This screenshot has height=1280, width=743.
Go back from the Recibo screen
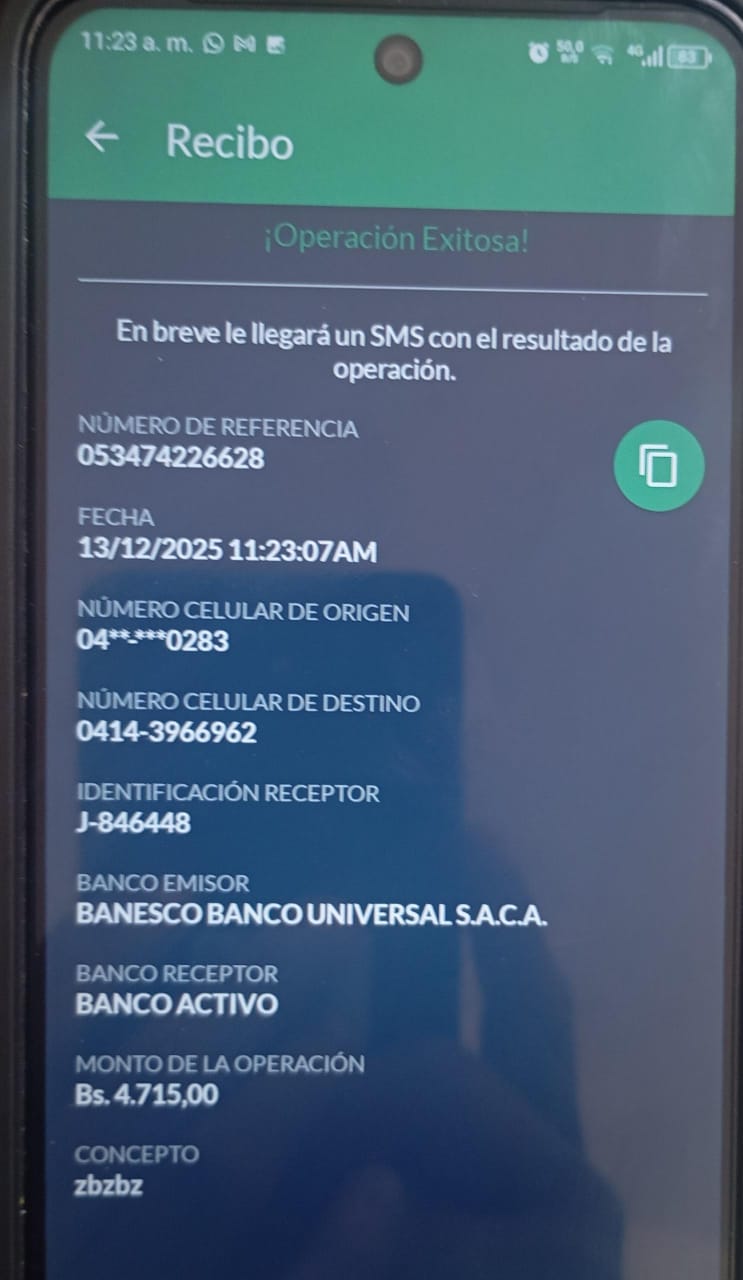[101, 138]
